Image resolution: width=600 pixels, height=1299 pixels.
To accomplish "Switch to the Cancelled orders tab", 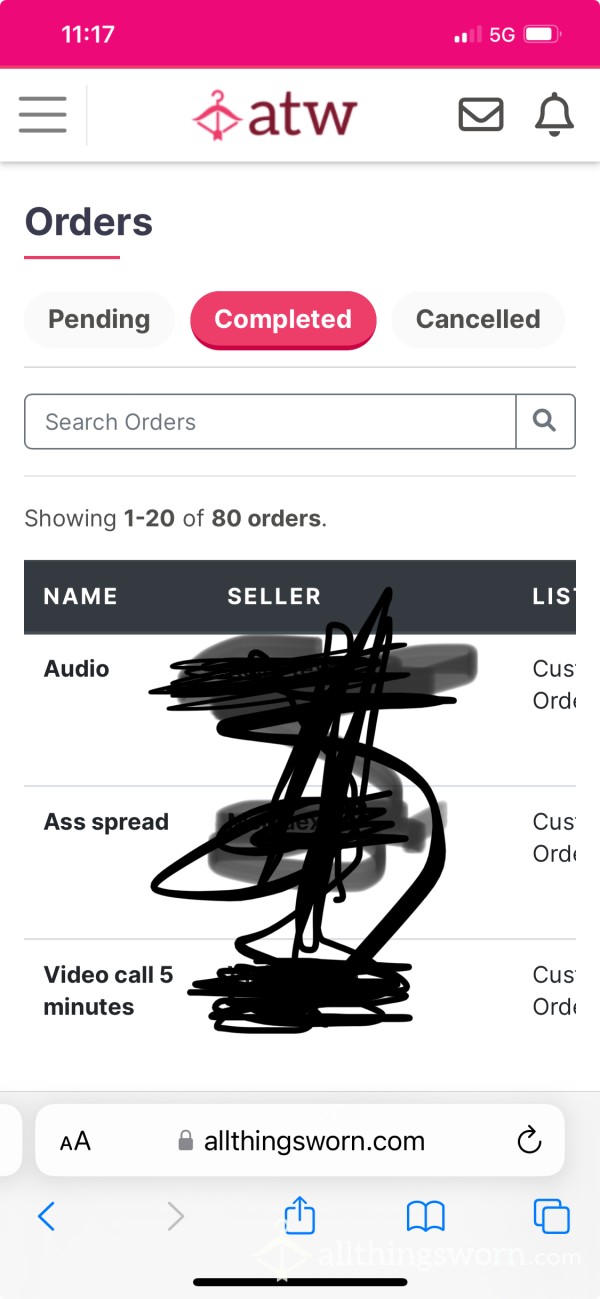I will [x=478, y=319].
